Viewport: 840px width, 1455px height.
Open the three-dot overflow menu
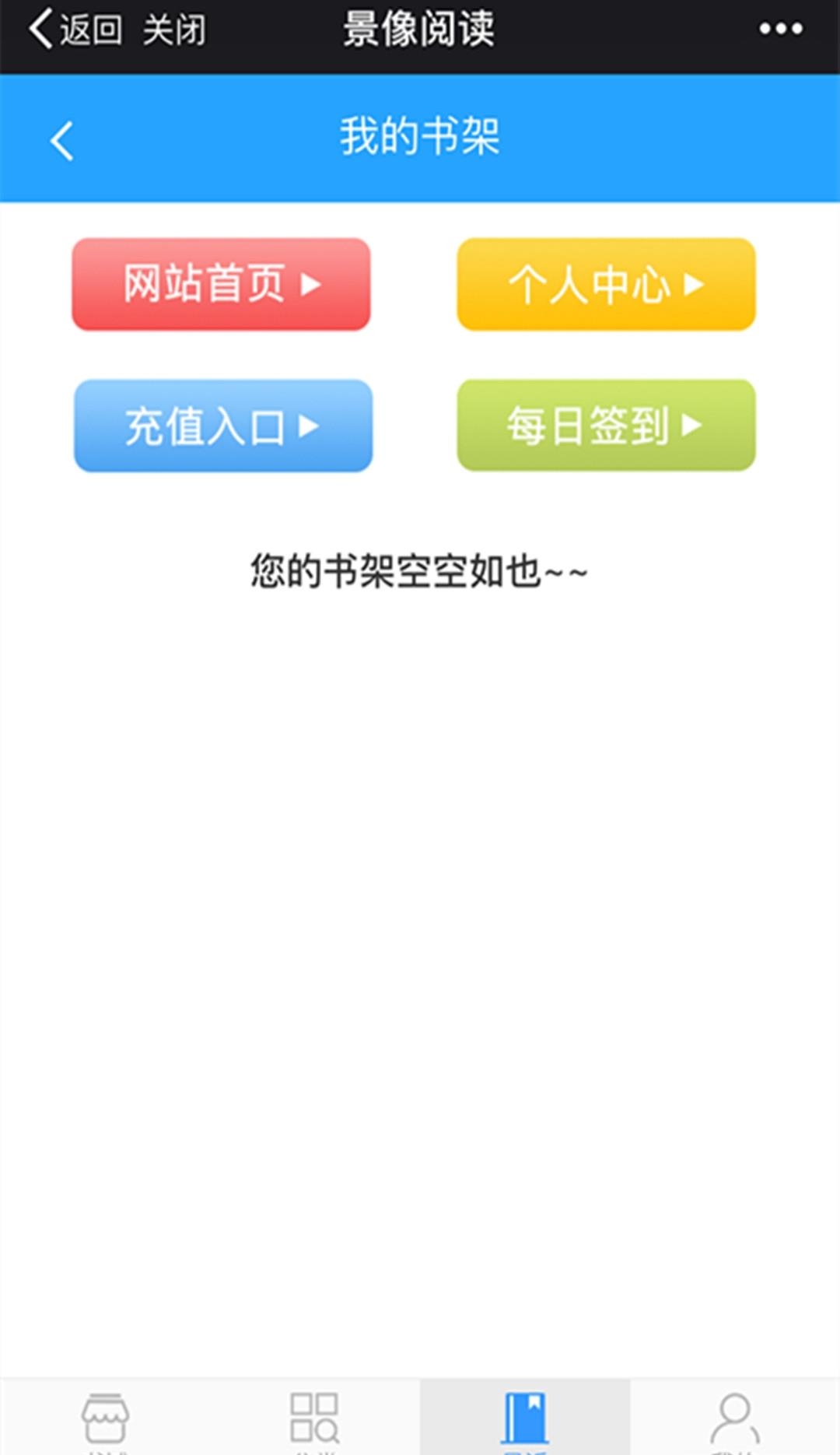point(781,29)
